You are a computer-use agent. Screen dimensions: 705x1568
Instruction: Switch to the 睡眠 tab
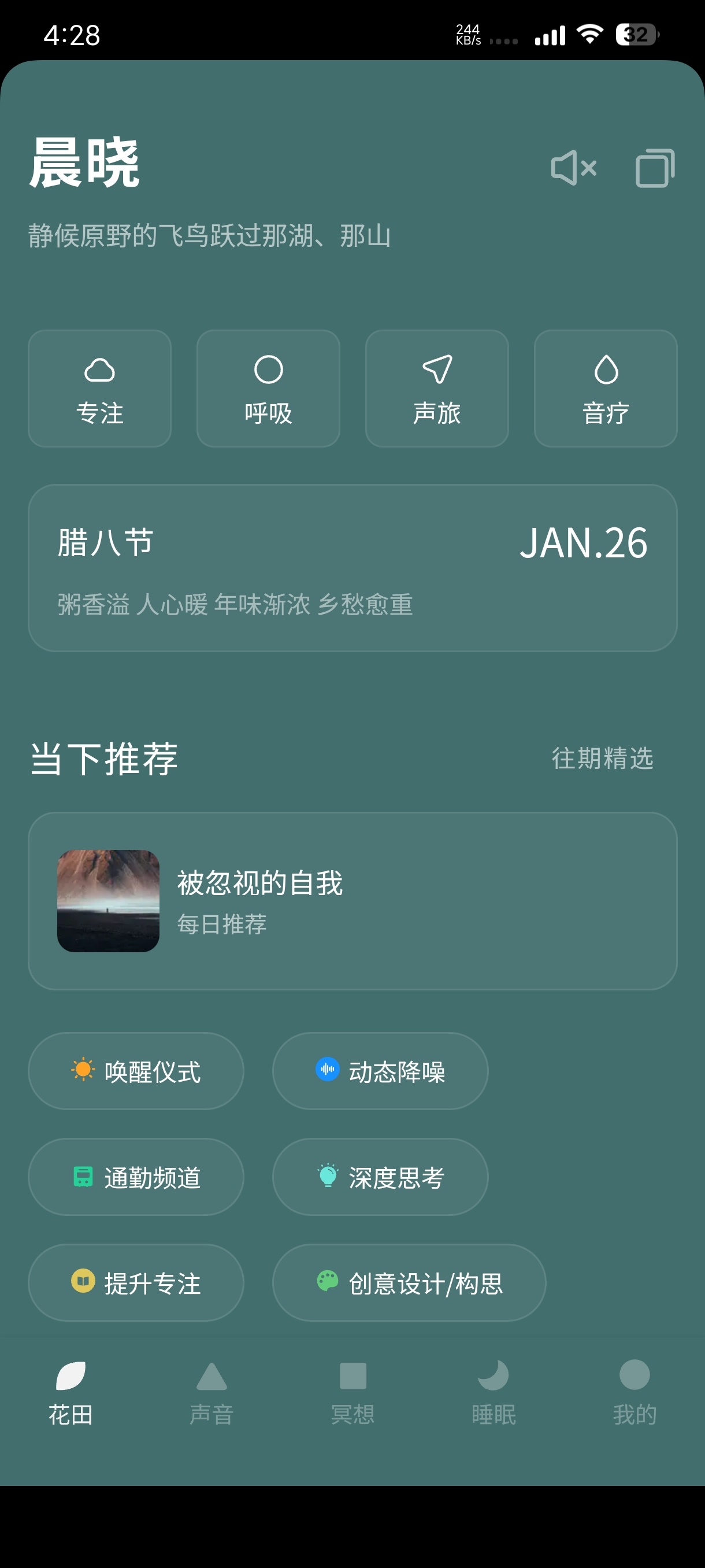(x=493, y=1400)
